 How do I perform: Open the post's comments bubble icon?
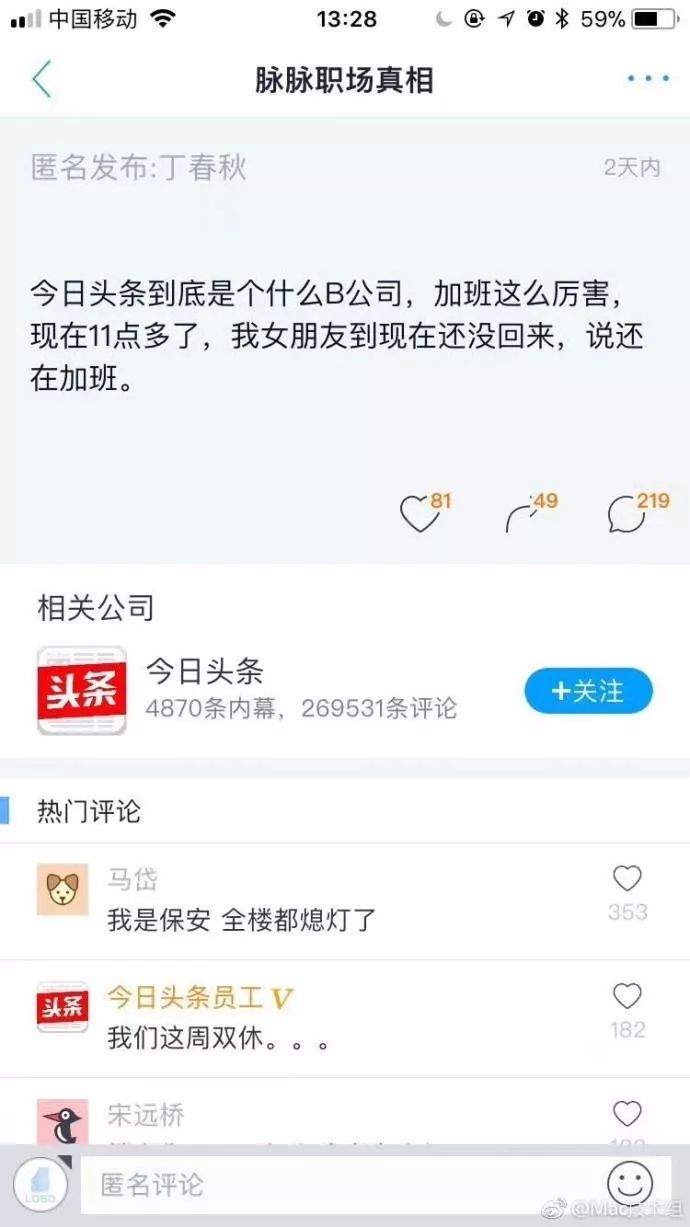pos(629,513)
